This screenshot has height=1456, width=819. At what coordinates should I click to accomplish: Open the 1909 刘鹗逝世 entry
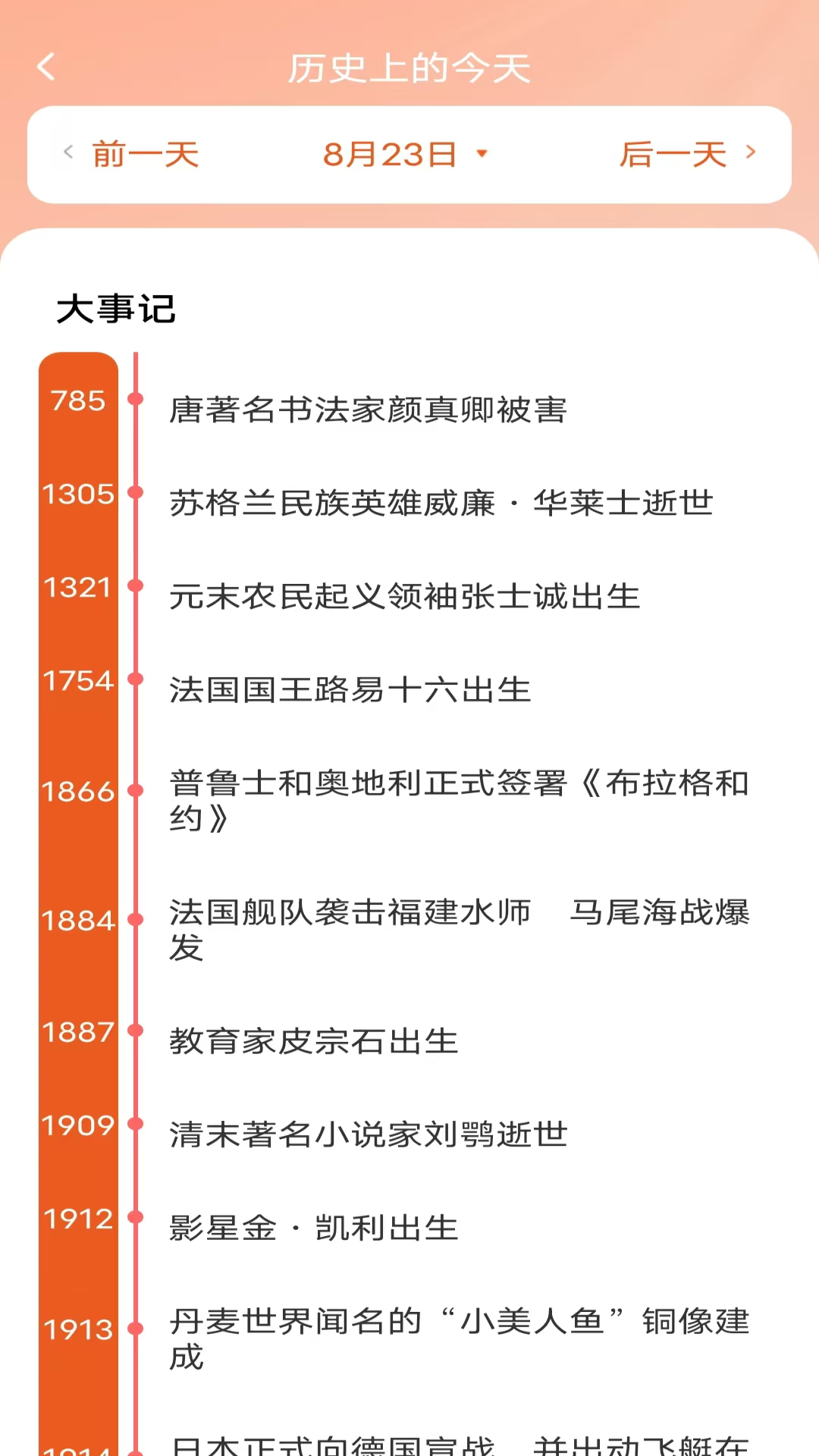tap(368, 1134)
